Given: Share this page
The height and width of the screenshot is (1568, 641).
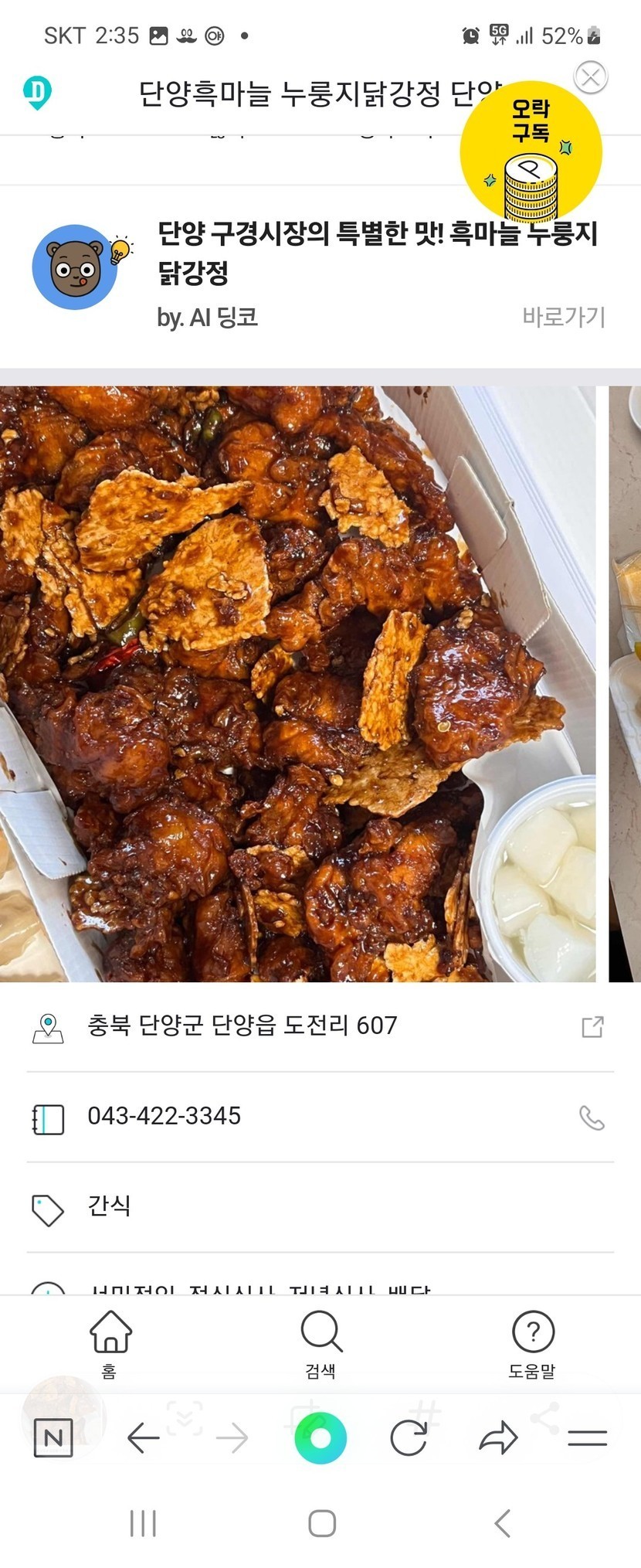Looking at the screenshot, I should 498,1438.
